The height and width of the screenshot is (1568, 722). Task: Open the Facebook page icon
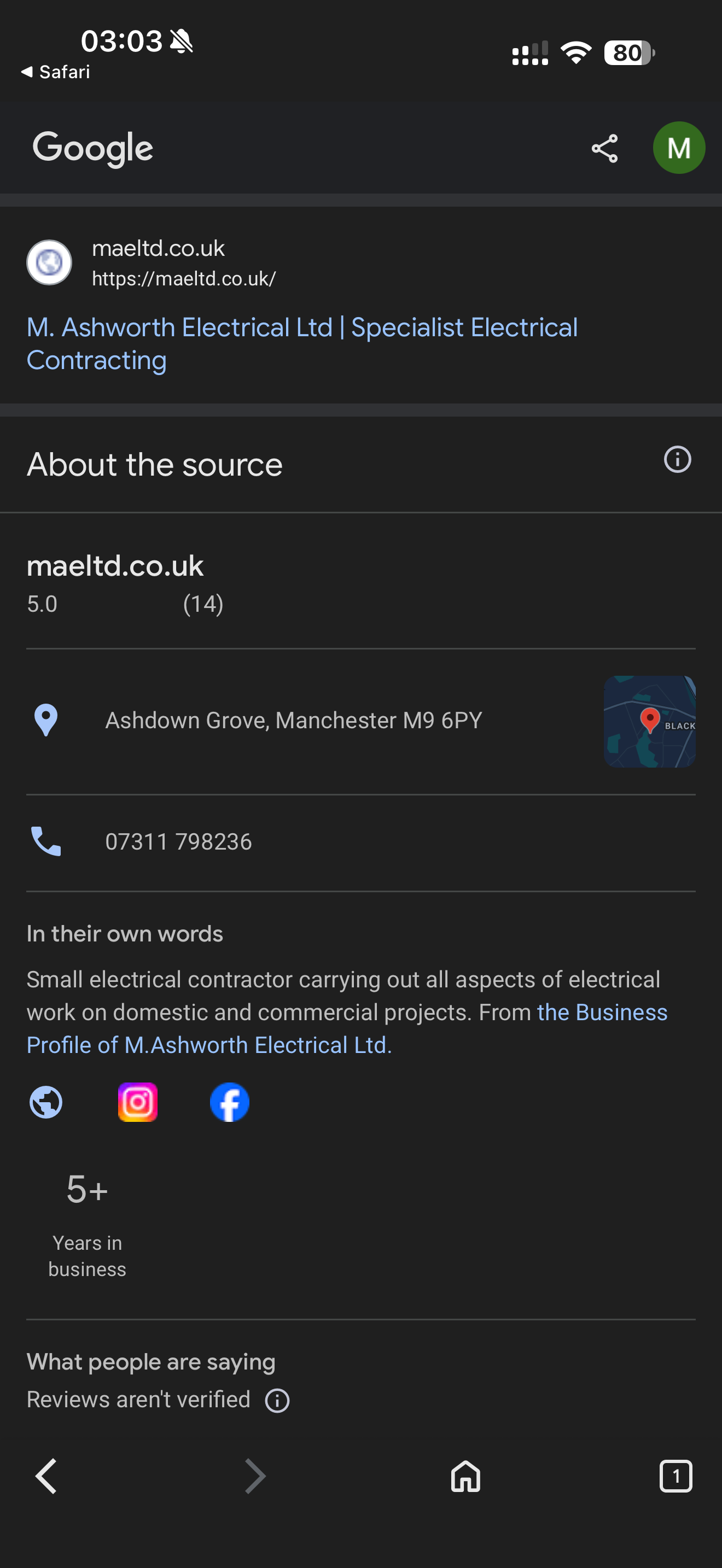[x=230, y=1102]
